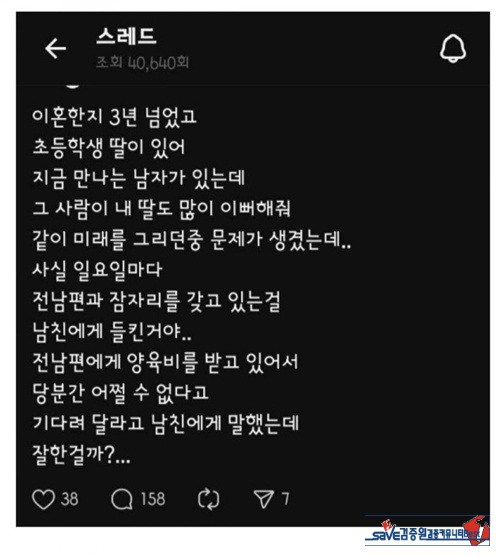Like this thread post

[43, 499]
